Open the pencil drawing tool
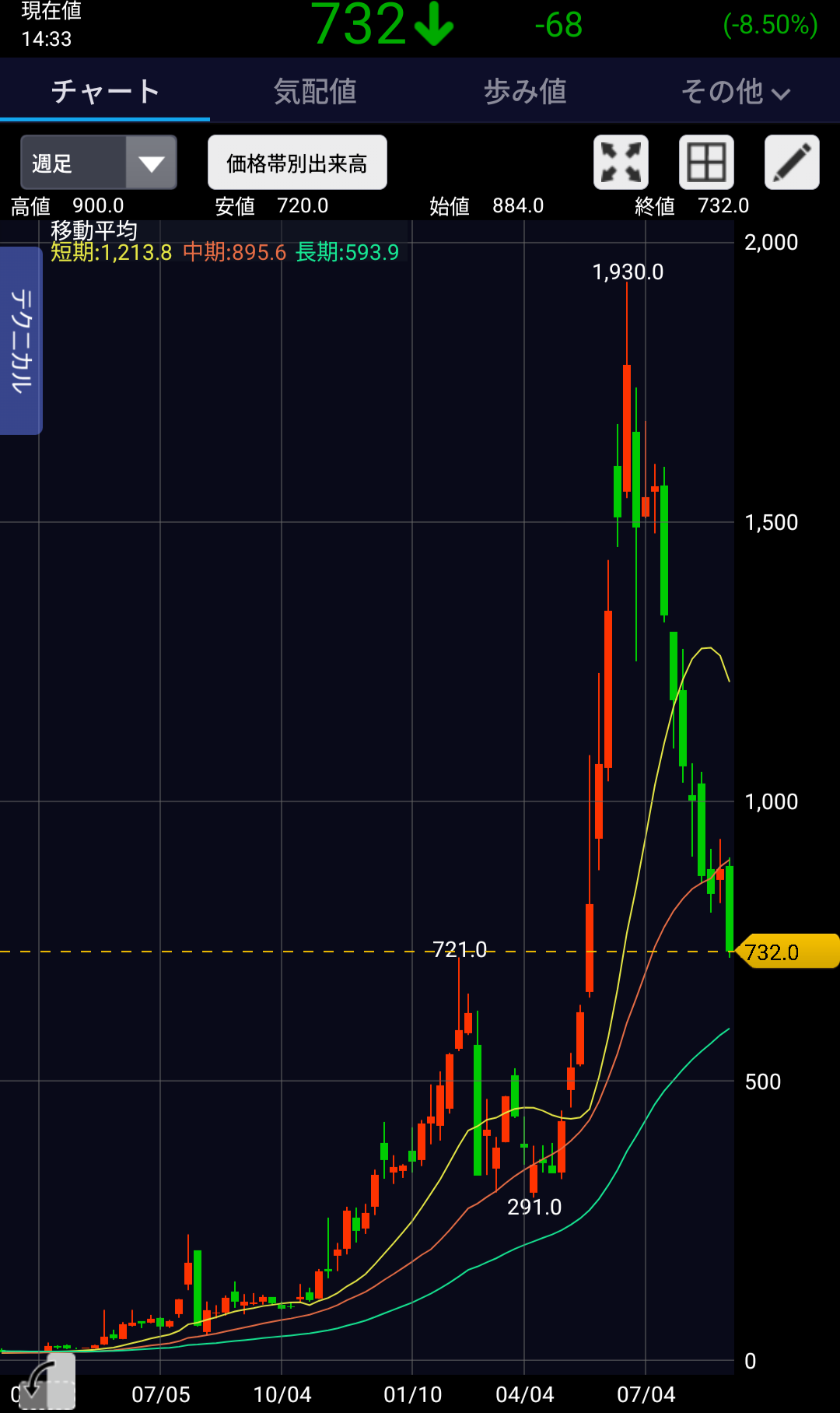This screenshot has height=1413, width=840. pyautogui.click(x=792, y=163)
